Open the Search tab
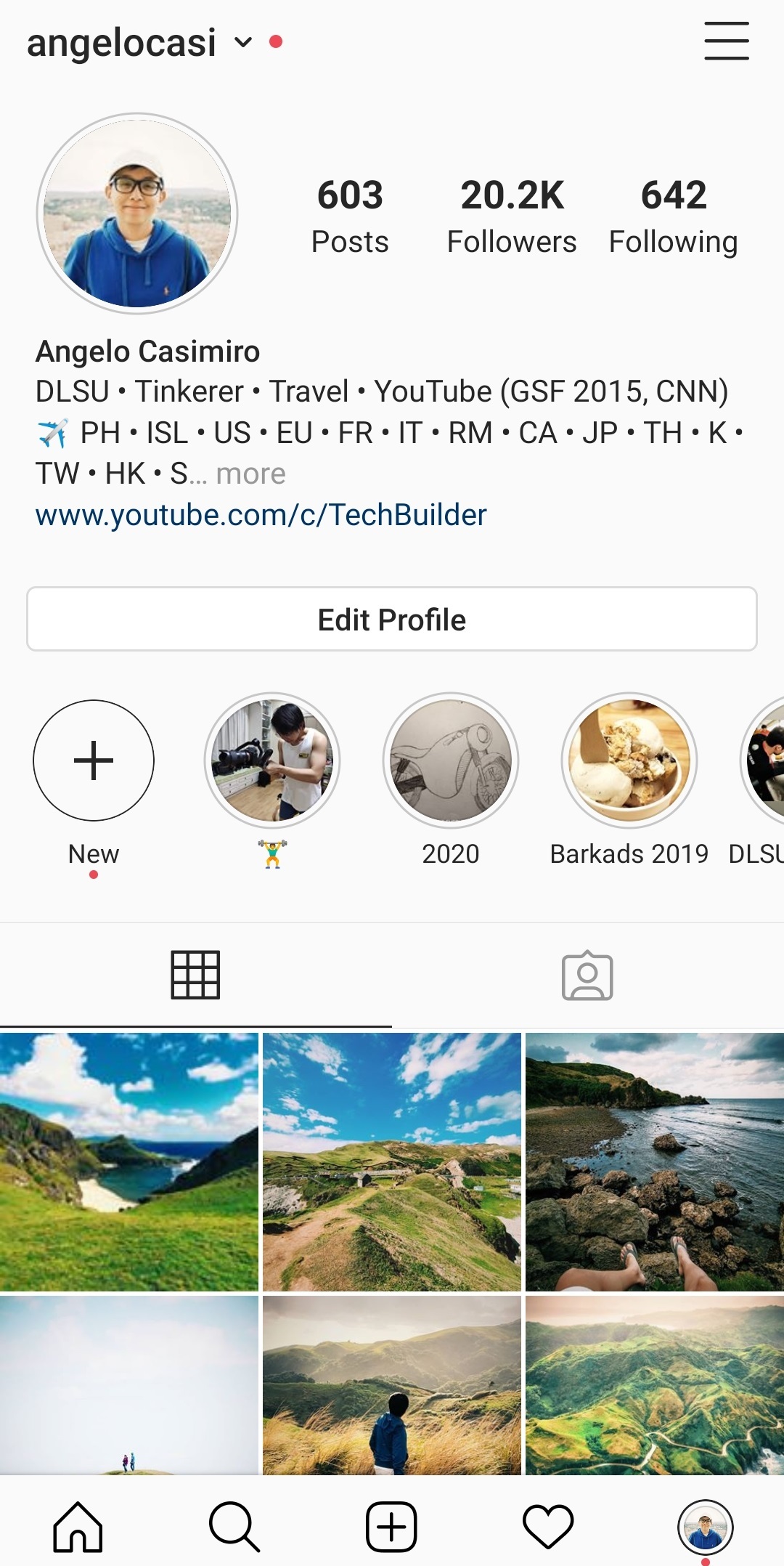Image resolution: width=784 pixels, height=1566 pixels. point(234,1527)
